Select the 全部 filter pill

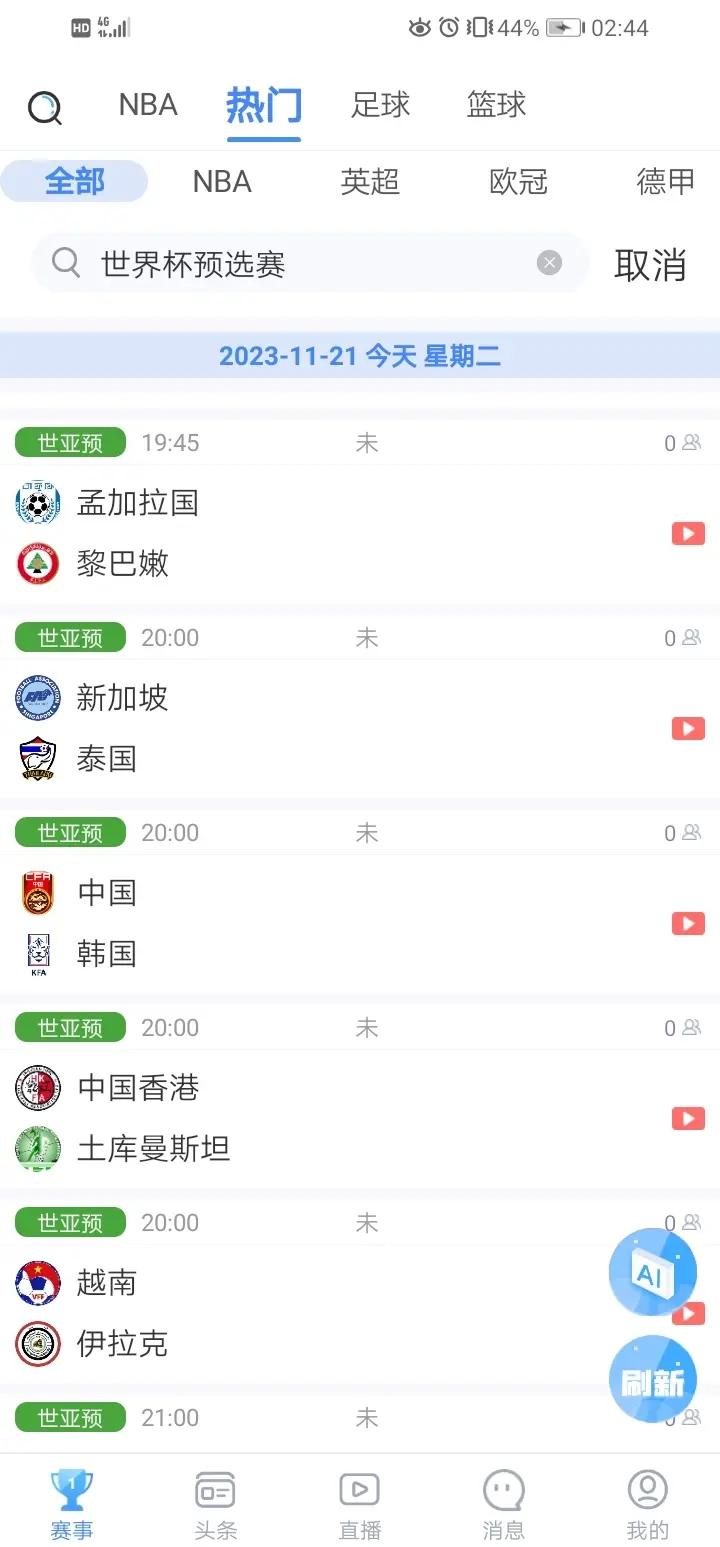[74, 181]
